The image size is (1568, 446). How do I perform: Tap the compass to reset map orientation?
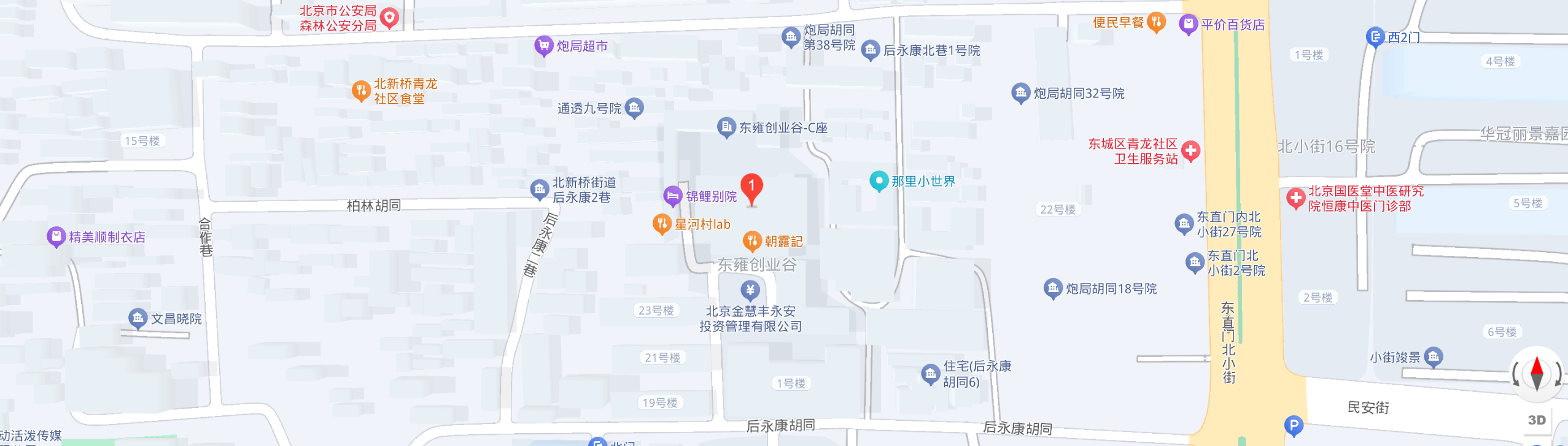point(1537,373)
